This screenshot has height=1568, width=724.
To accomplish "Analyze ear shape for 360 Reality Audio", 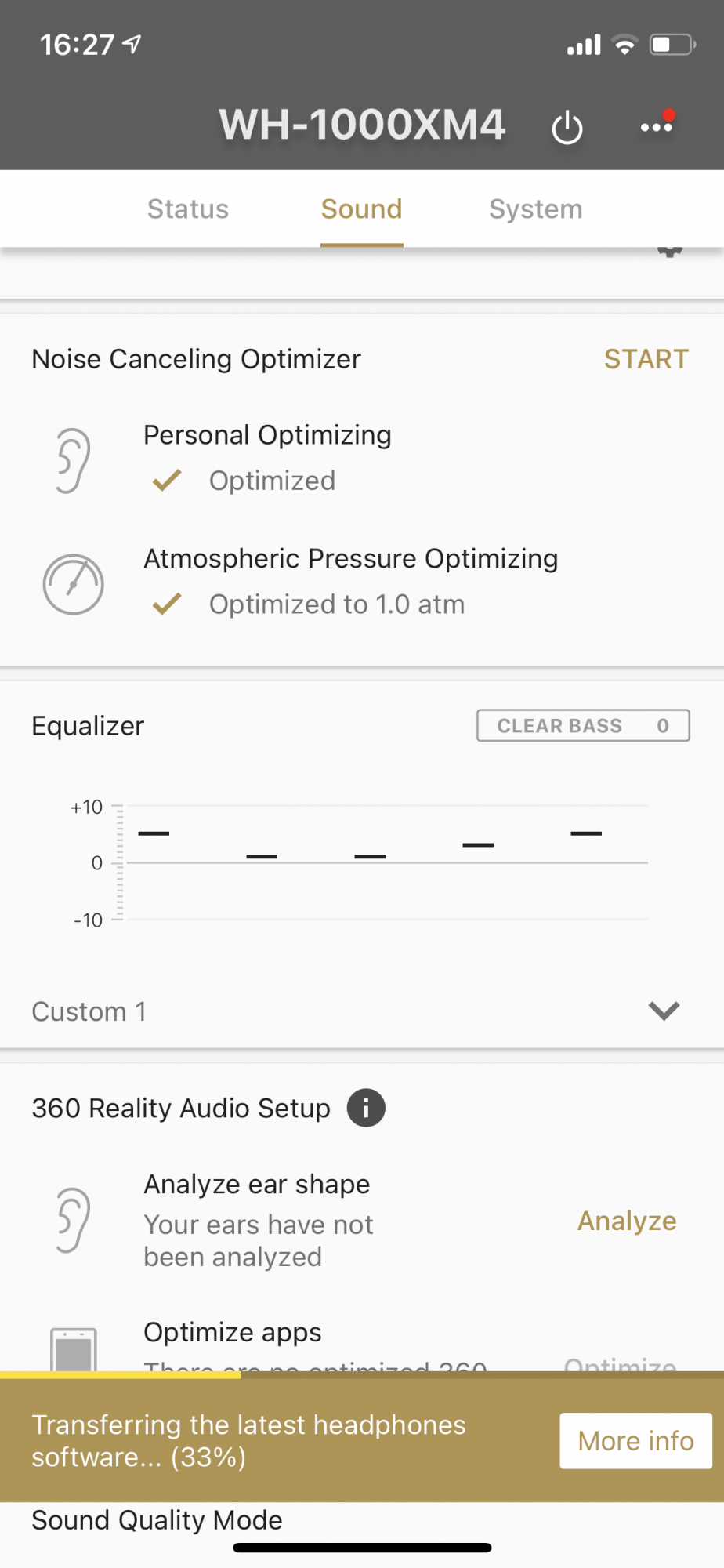I will pos(627,1221).
